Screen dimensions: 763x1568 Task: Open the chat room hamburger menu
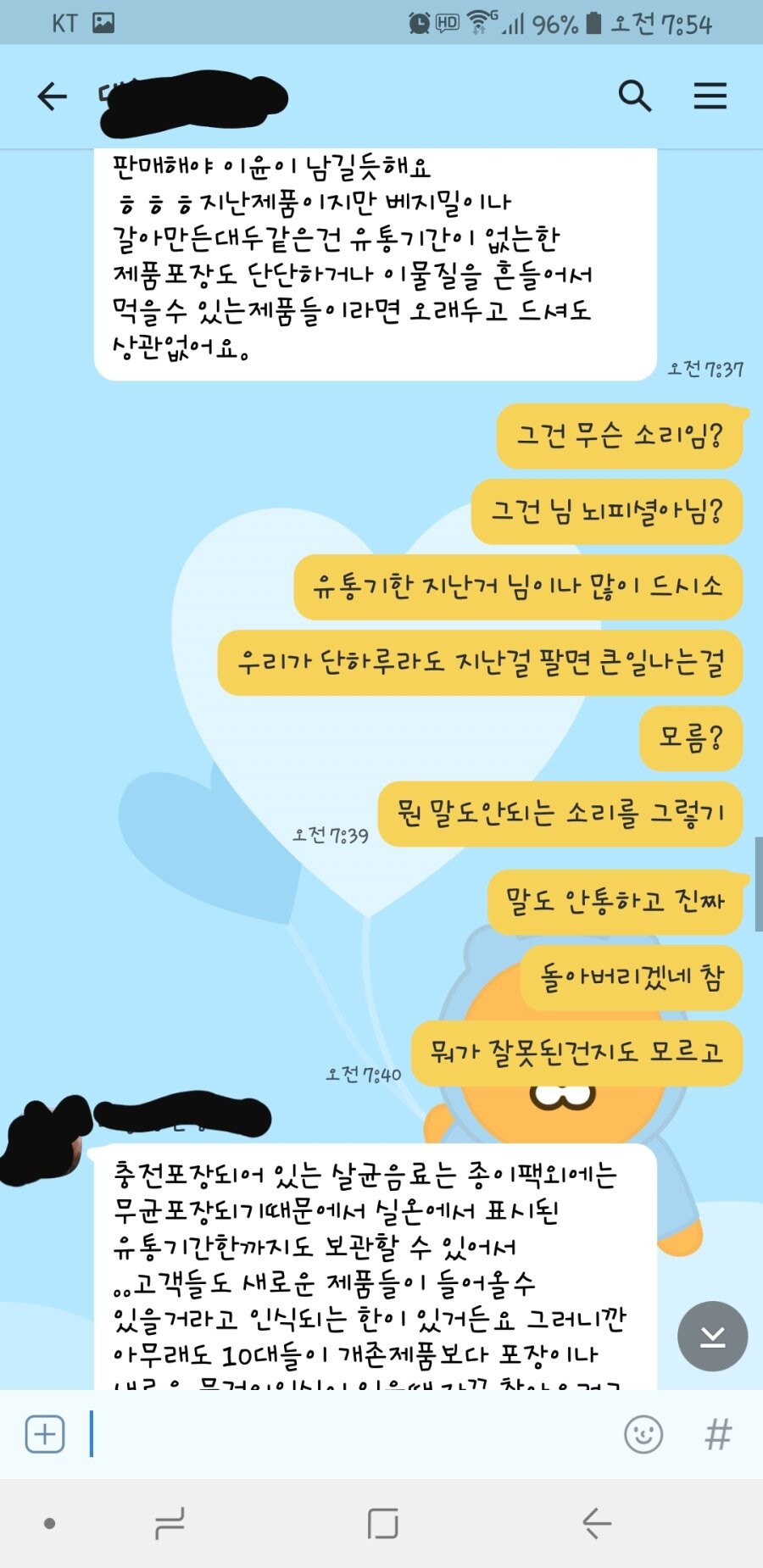710,97
